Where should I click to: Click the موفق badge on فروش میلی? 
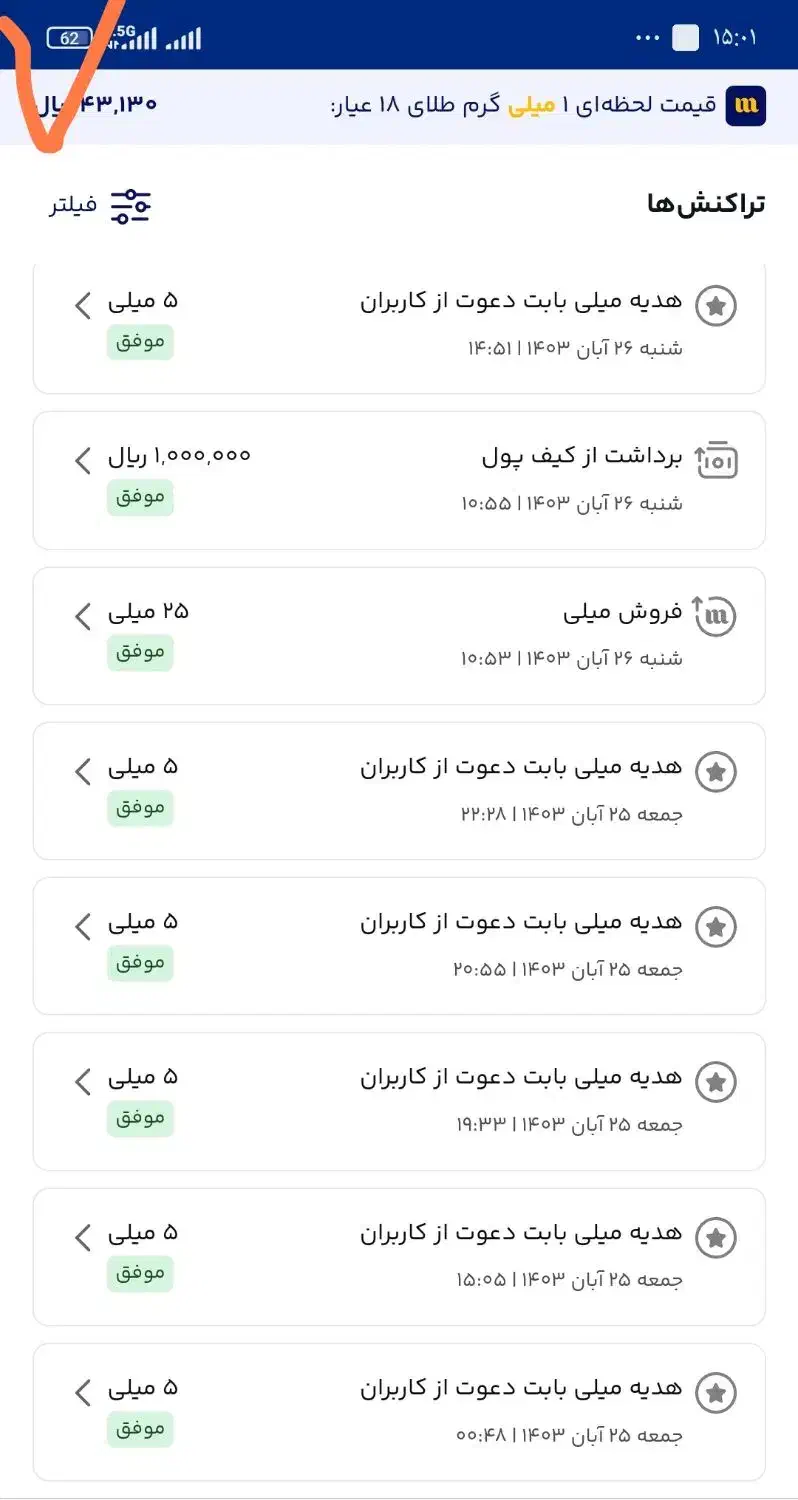click(x=139, y=652)
